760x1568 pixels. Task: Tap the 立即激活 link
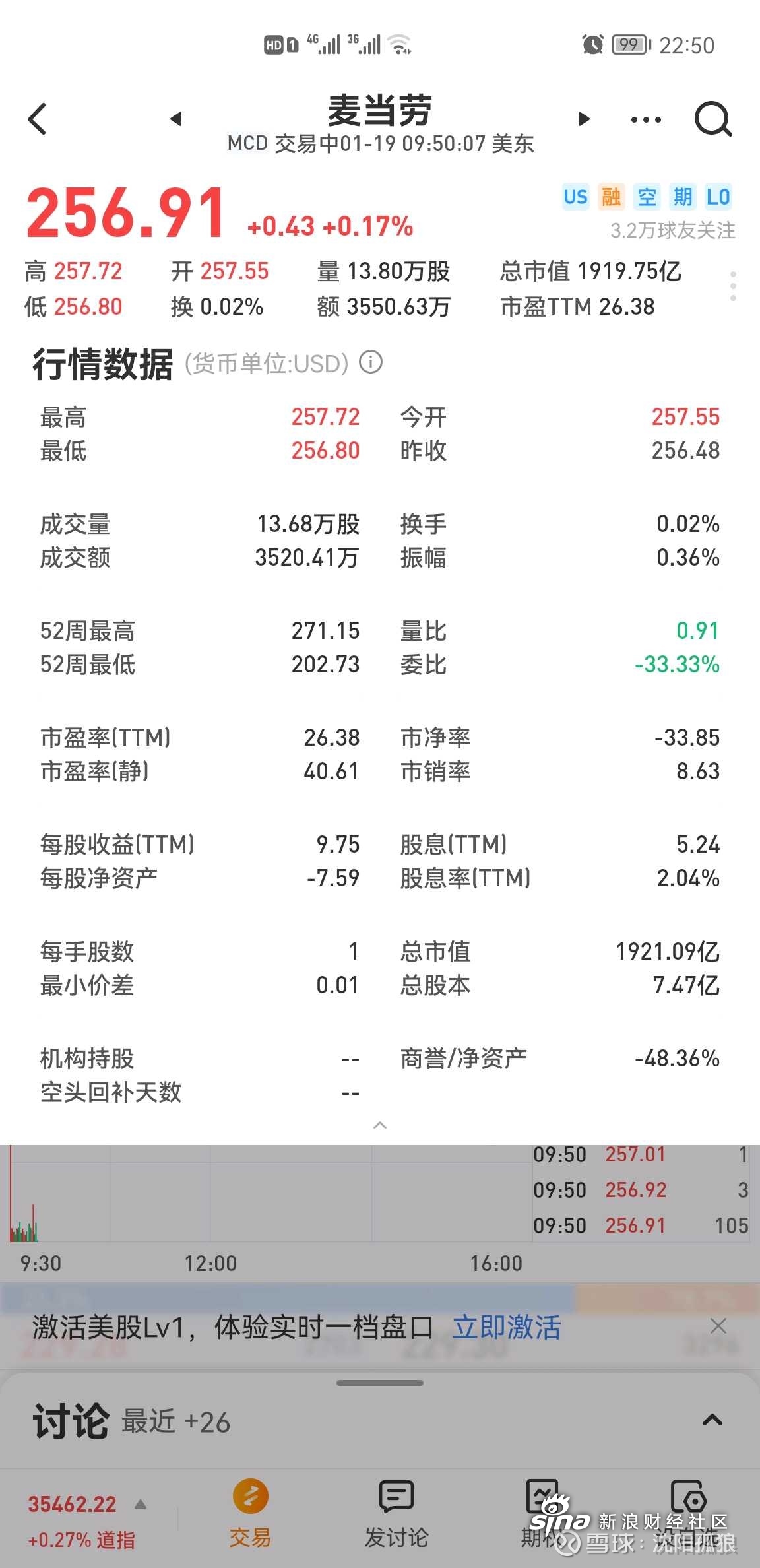507,1327
